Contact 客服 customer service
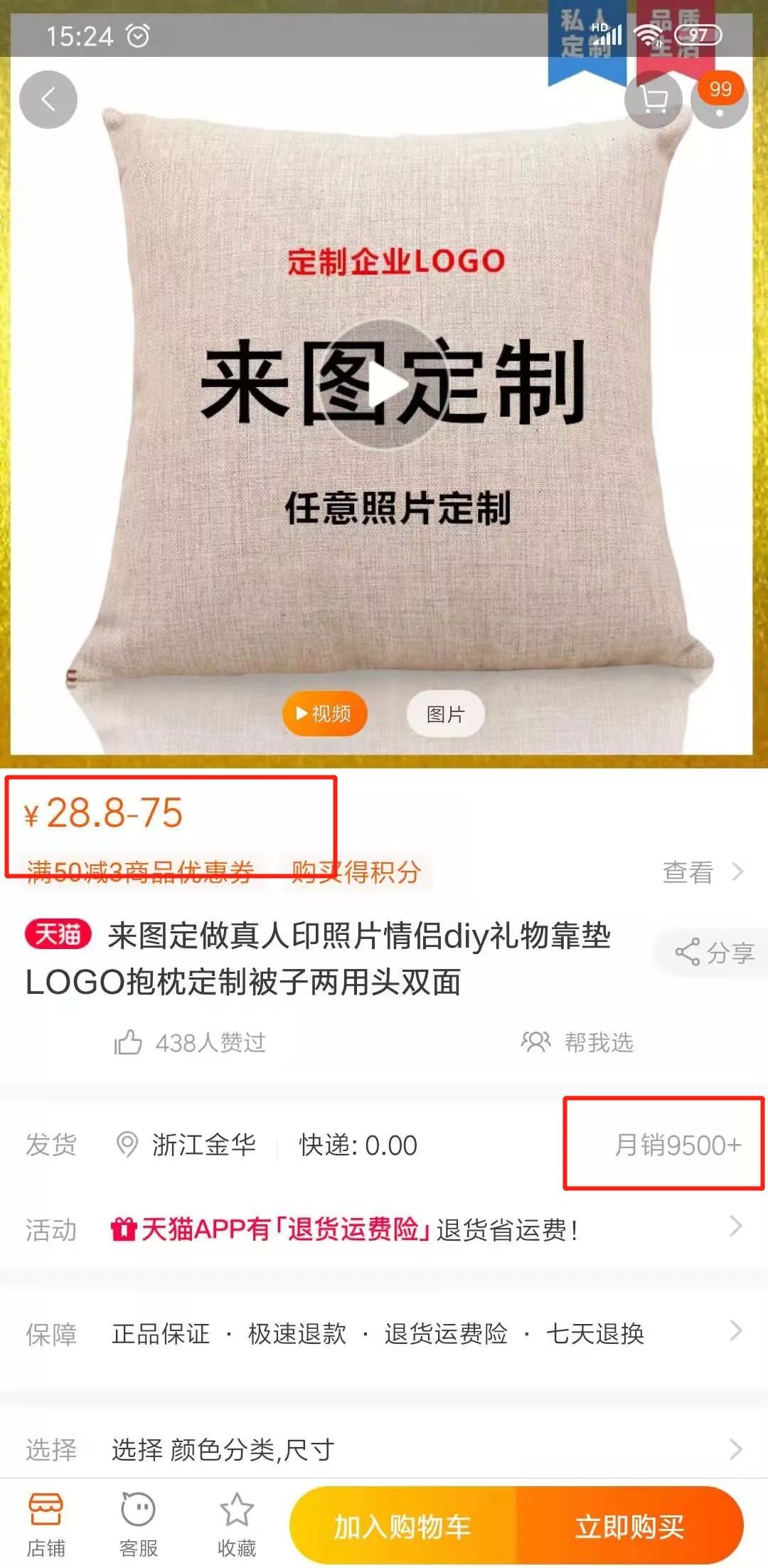 point(138,1525)
